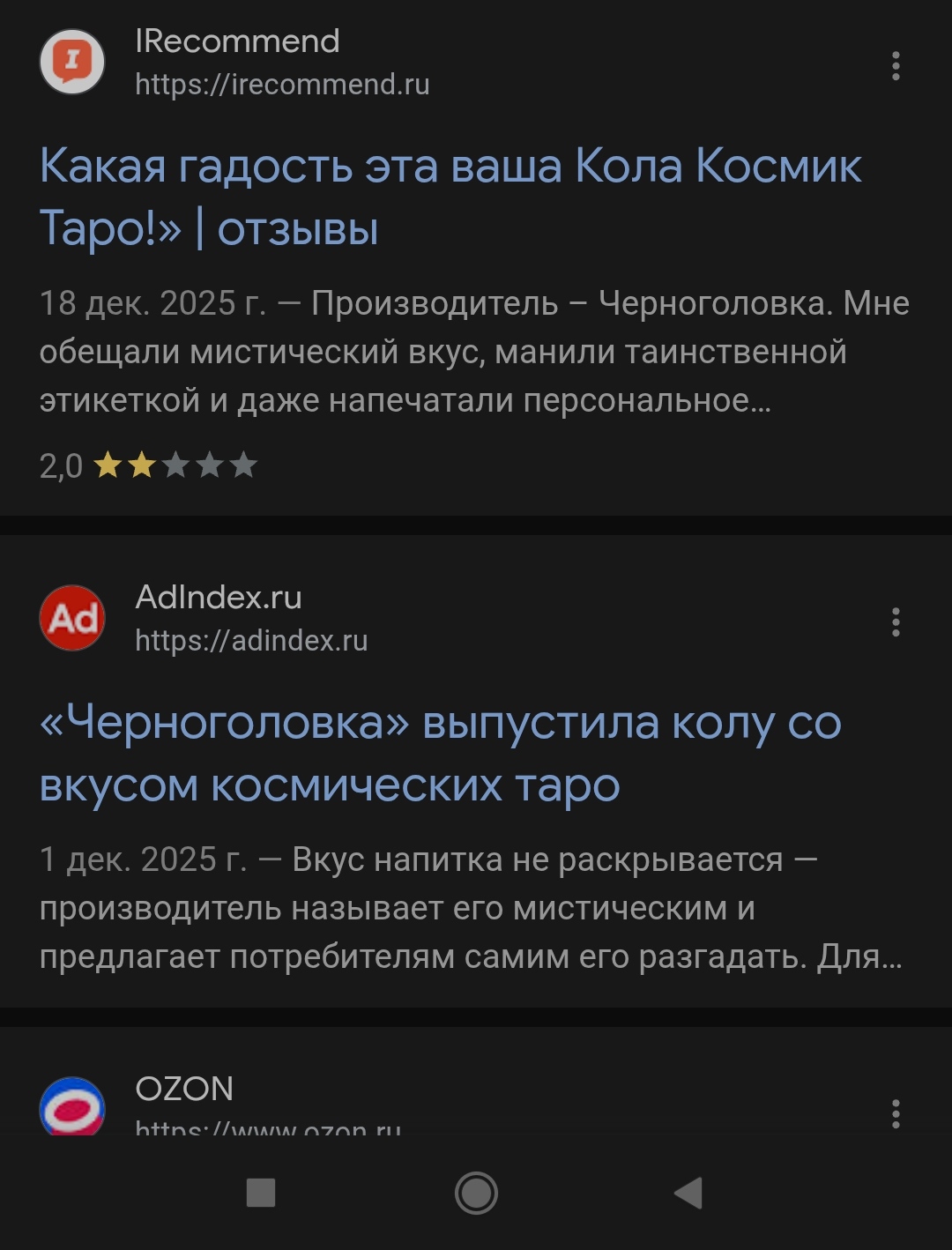Open the OZON search result
The image size is (952, 1250).
185,1090
